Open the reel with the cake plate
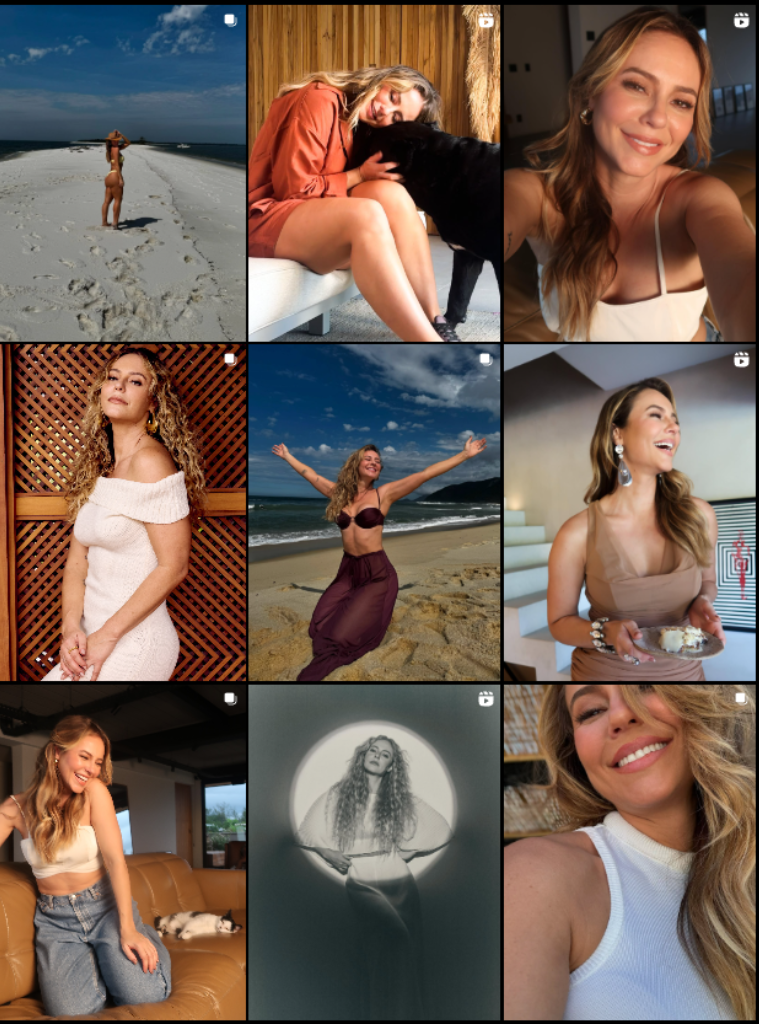 pos(630,512)
